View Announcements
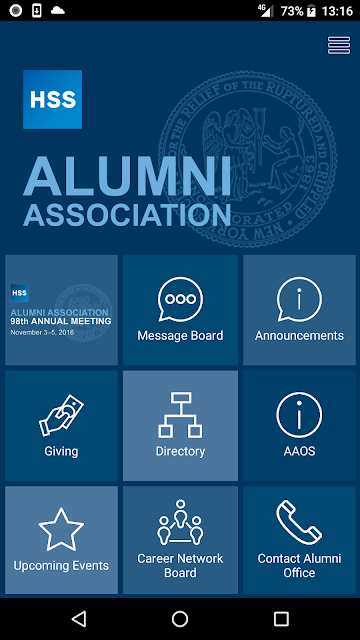The height and width of the screenshot is (640, 360). tap(299, 310)
